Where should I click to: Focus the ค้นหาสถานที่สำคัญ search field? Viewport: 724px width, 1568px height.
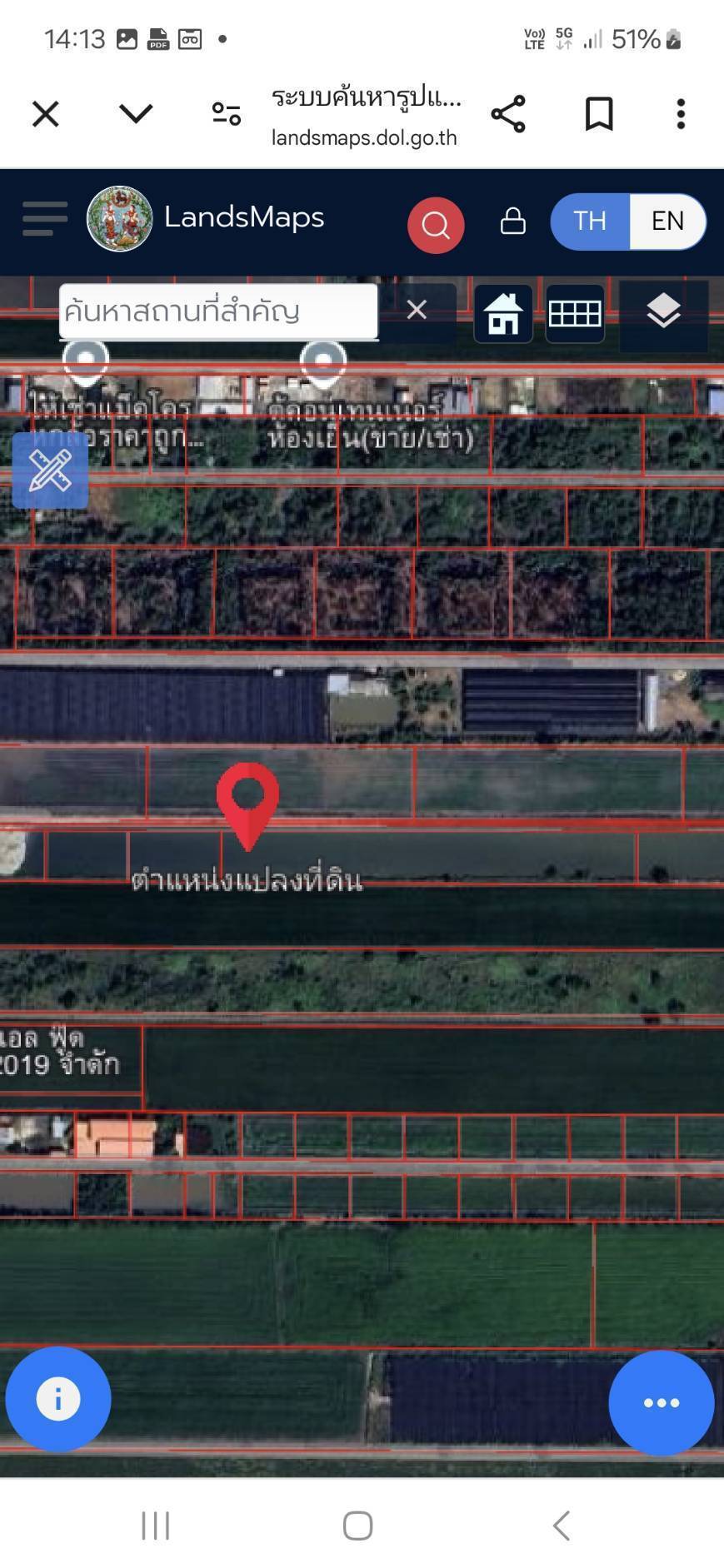click(218, 311)
